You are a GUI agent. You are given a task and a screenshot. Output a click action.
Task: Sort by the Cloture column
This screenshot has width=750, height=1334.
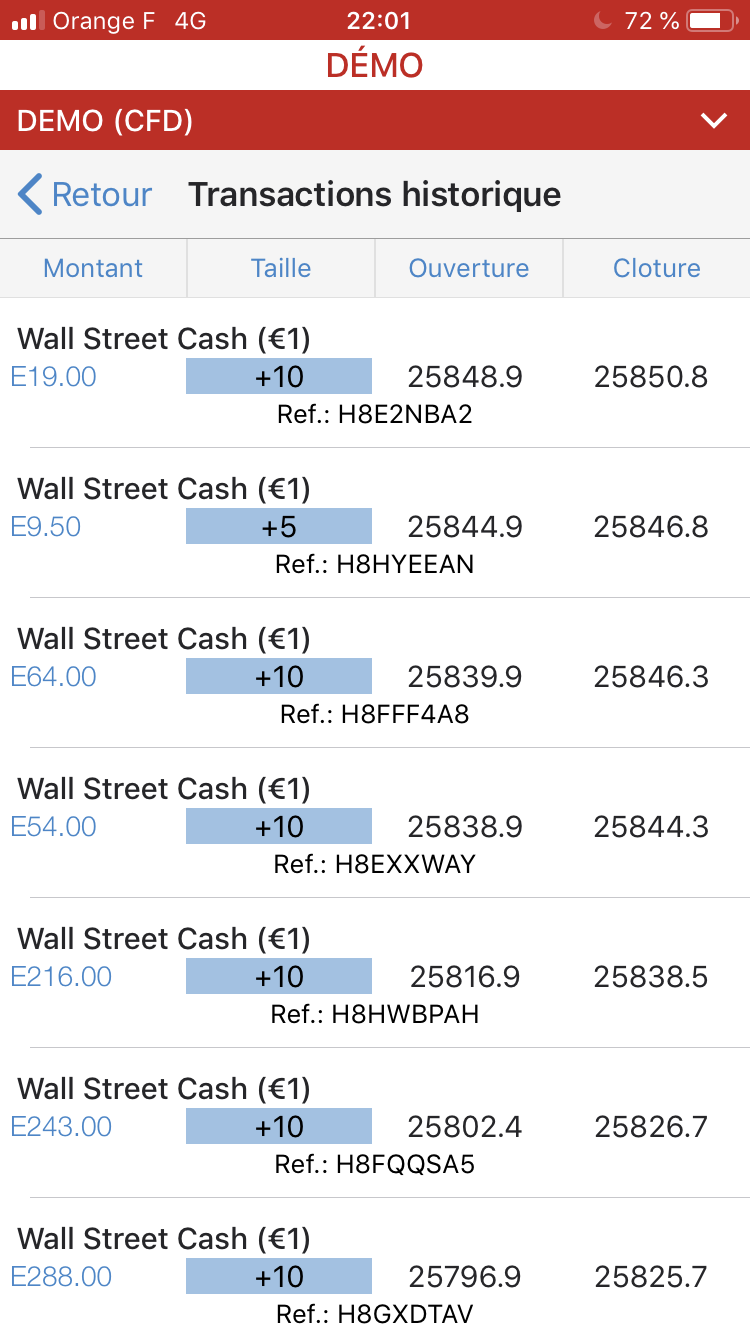(x=657, y=268)
